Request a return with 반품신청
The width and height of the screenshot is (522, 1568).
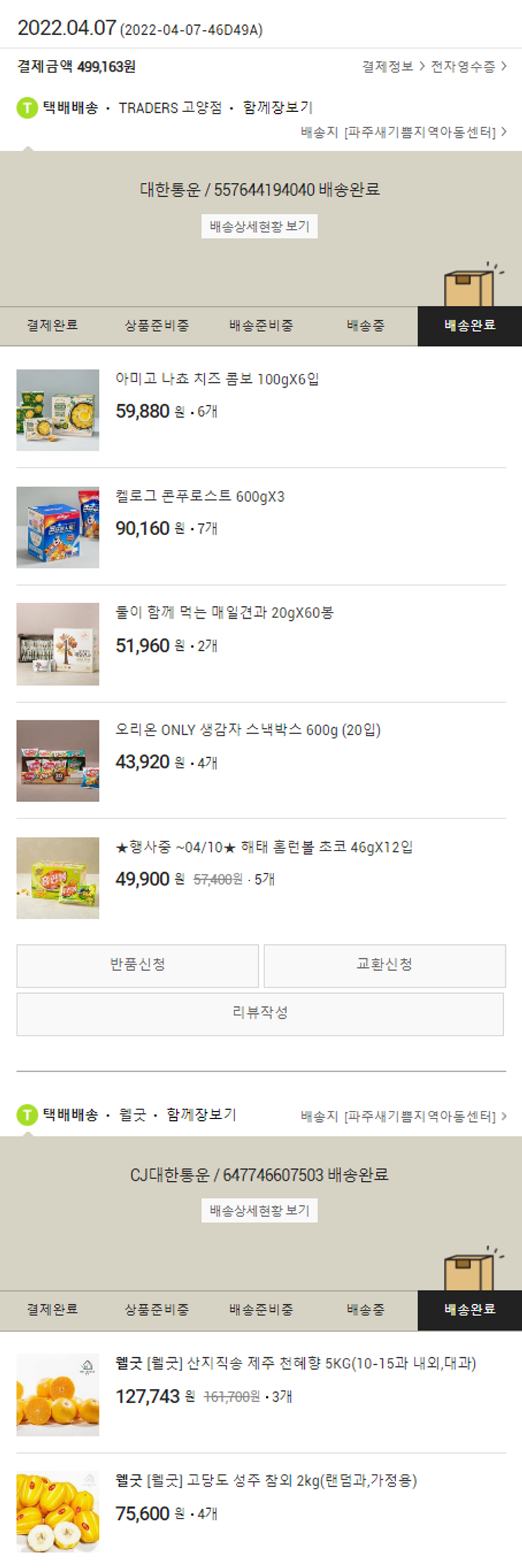[138, 965]
